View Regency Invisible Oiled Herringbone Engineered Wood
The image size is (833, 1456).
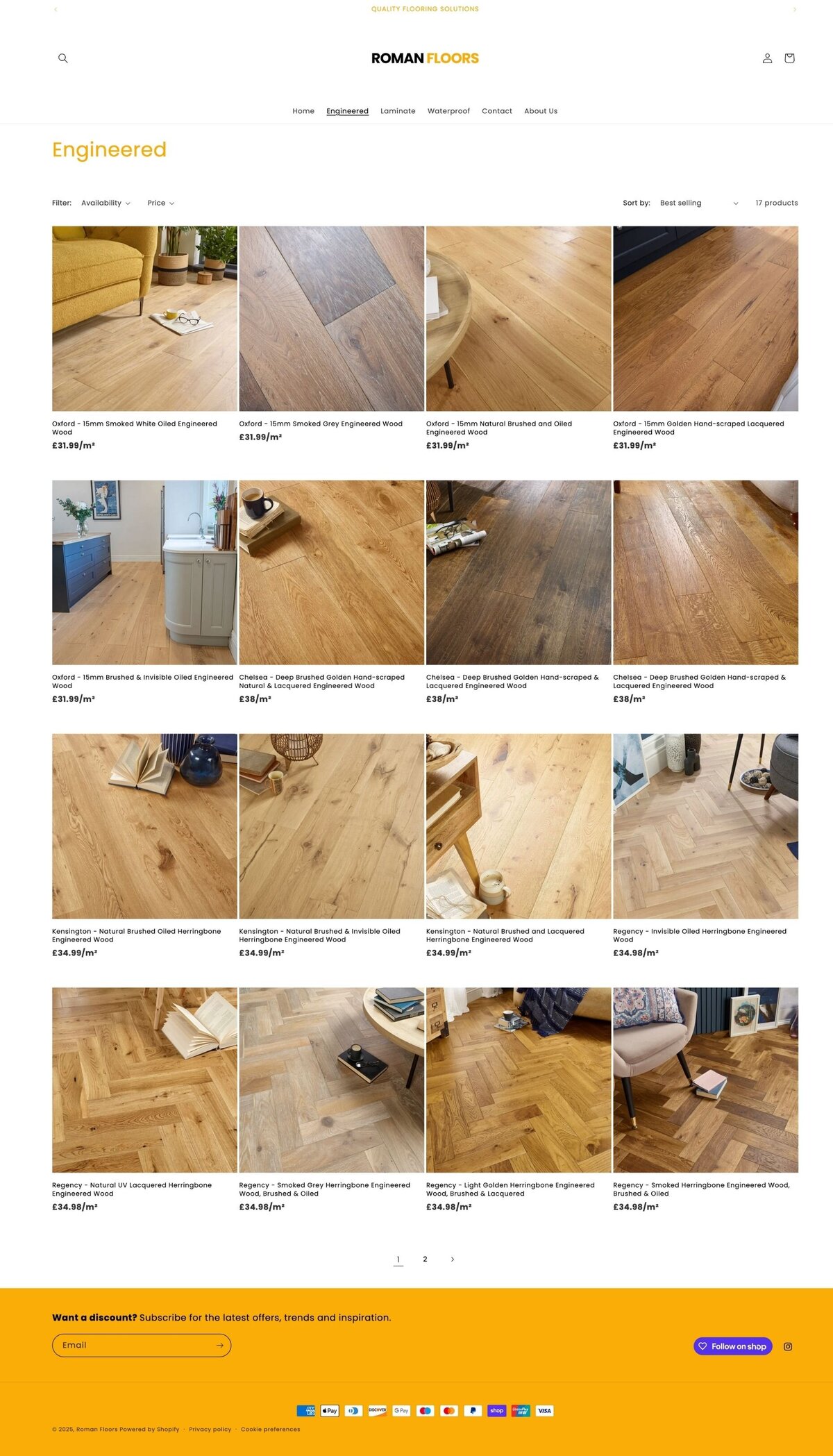coord(705,826)
